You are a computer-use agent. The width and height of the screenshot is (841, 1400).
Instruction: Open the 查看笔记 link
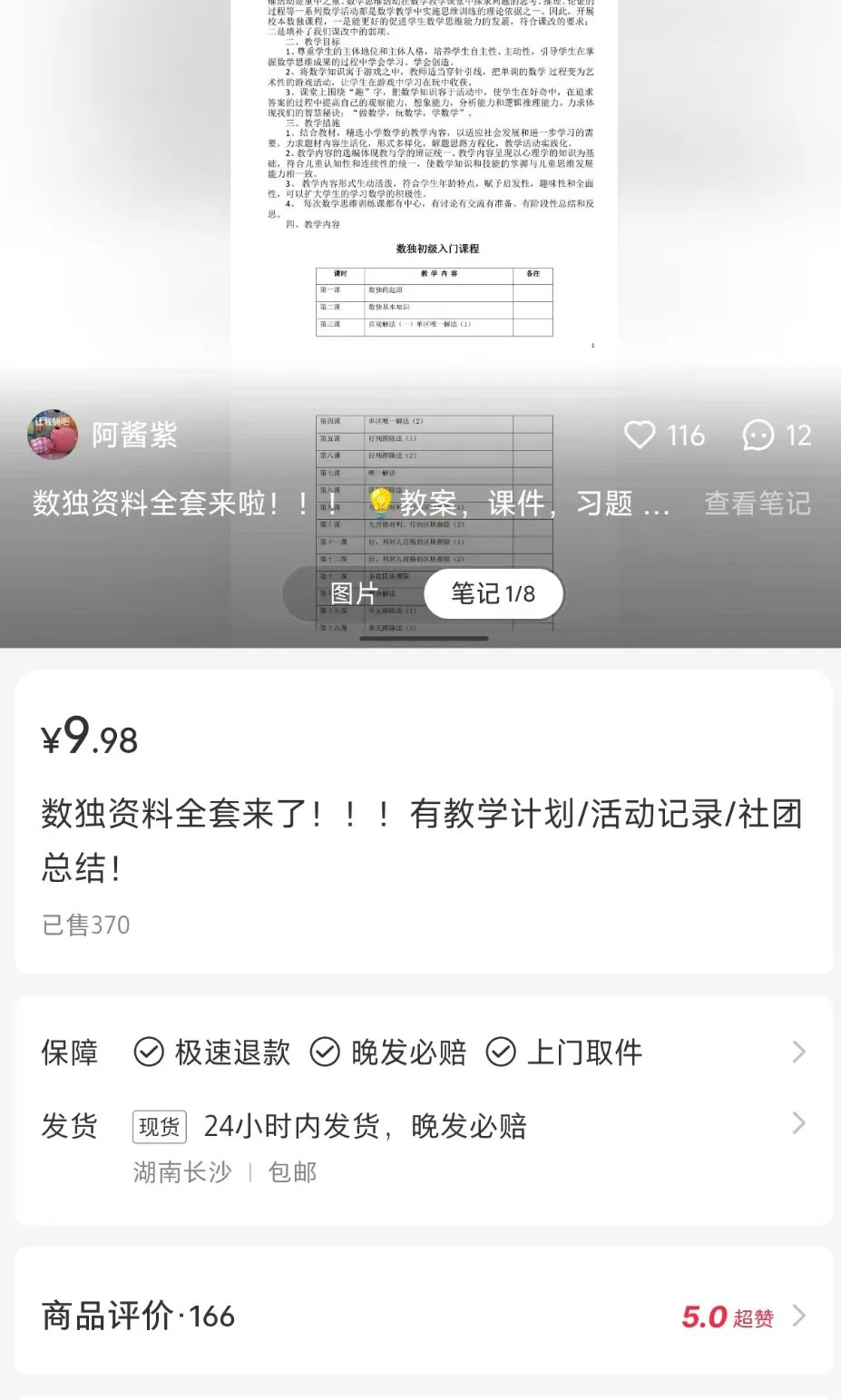[758, 504]
